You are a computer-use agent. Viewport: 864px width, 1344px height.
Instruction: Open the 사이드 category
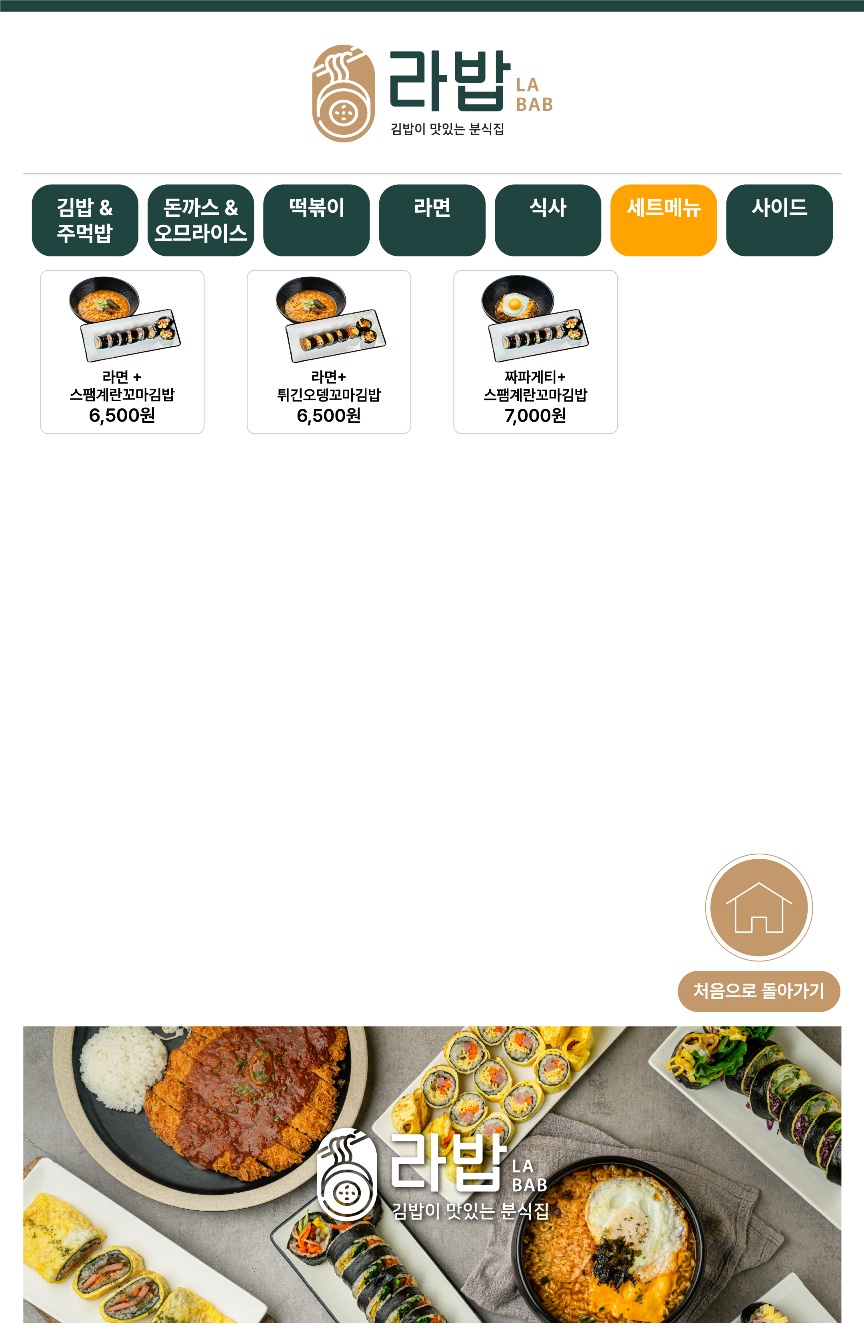(779, 220)
